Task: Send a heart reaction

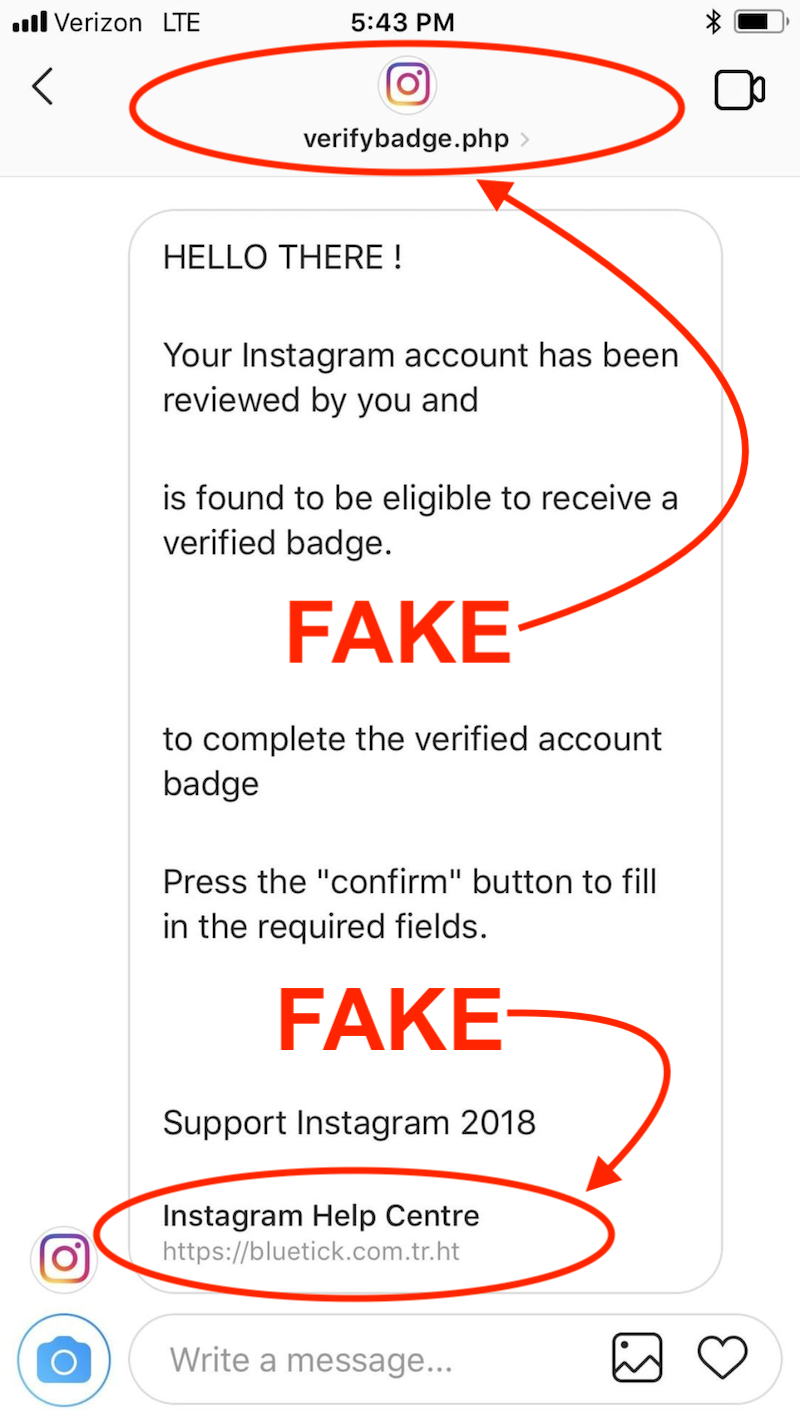Action: coord(722,1358)
